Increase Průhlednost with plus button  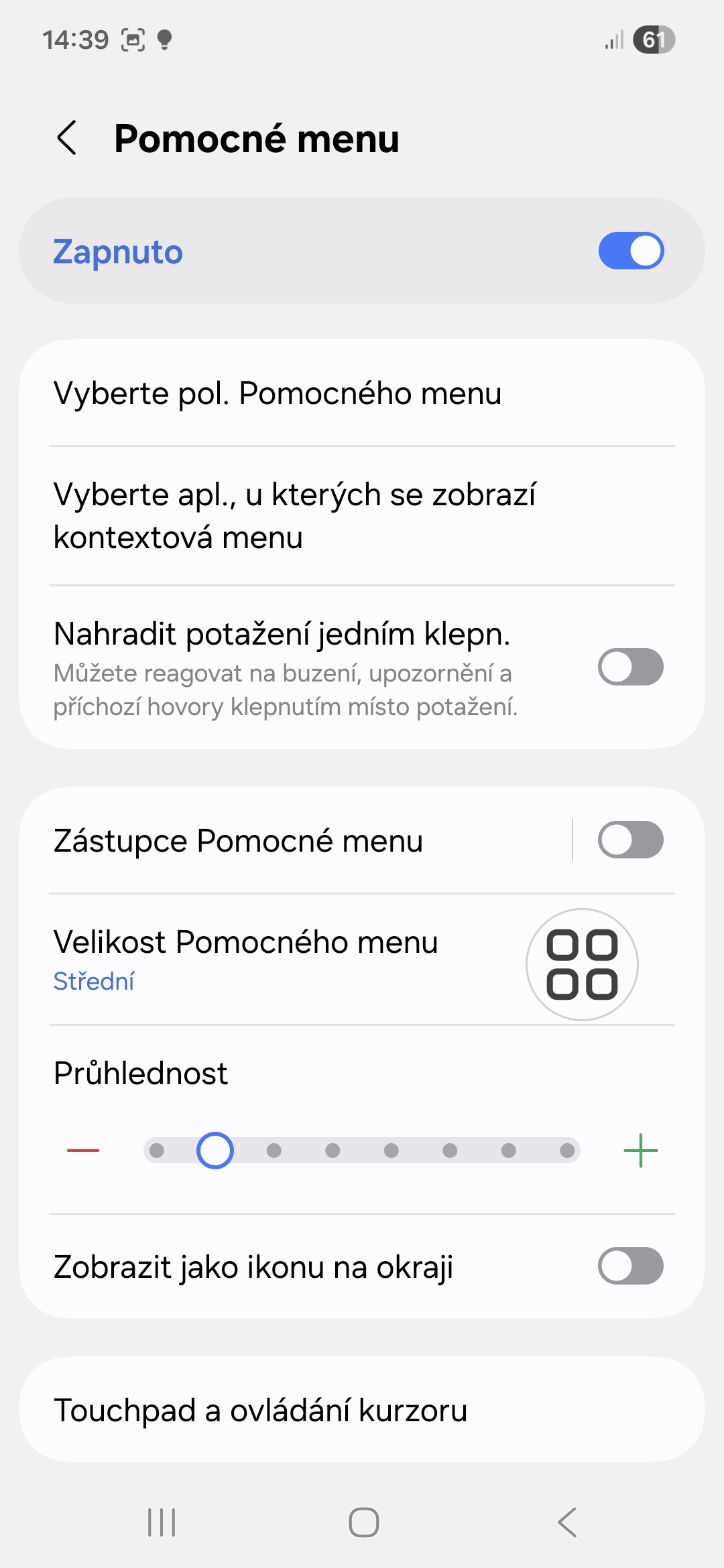click(x=640, y=1151)
